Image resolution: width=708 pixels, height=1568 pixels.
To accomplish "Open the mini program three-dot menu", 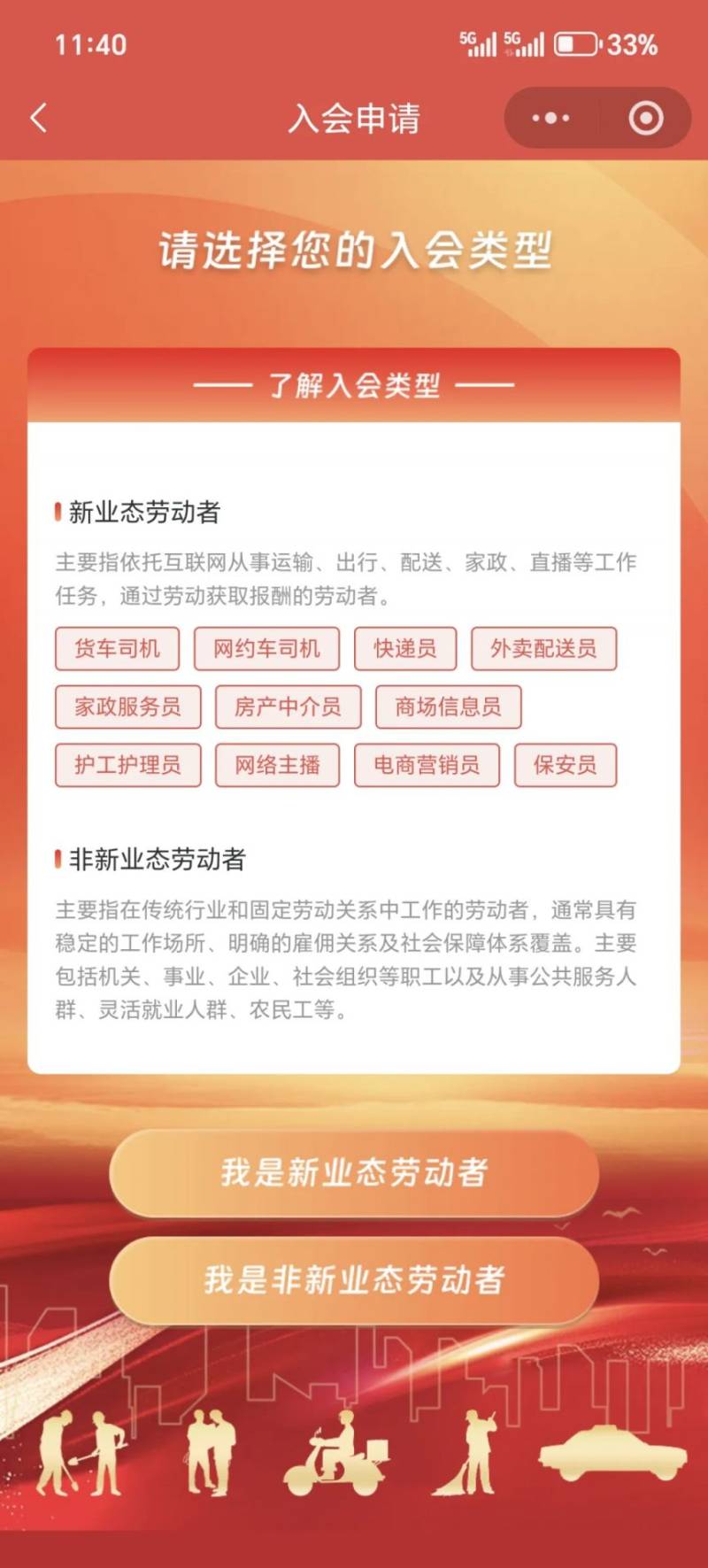I will coord(550,118).
